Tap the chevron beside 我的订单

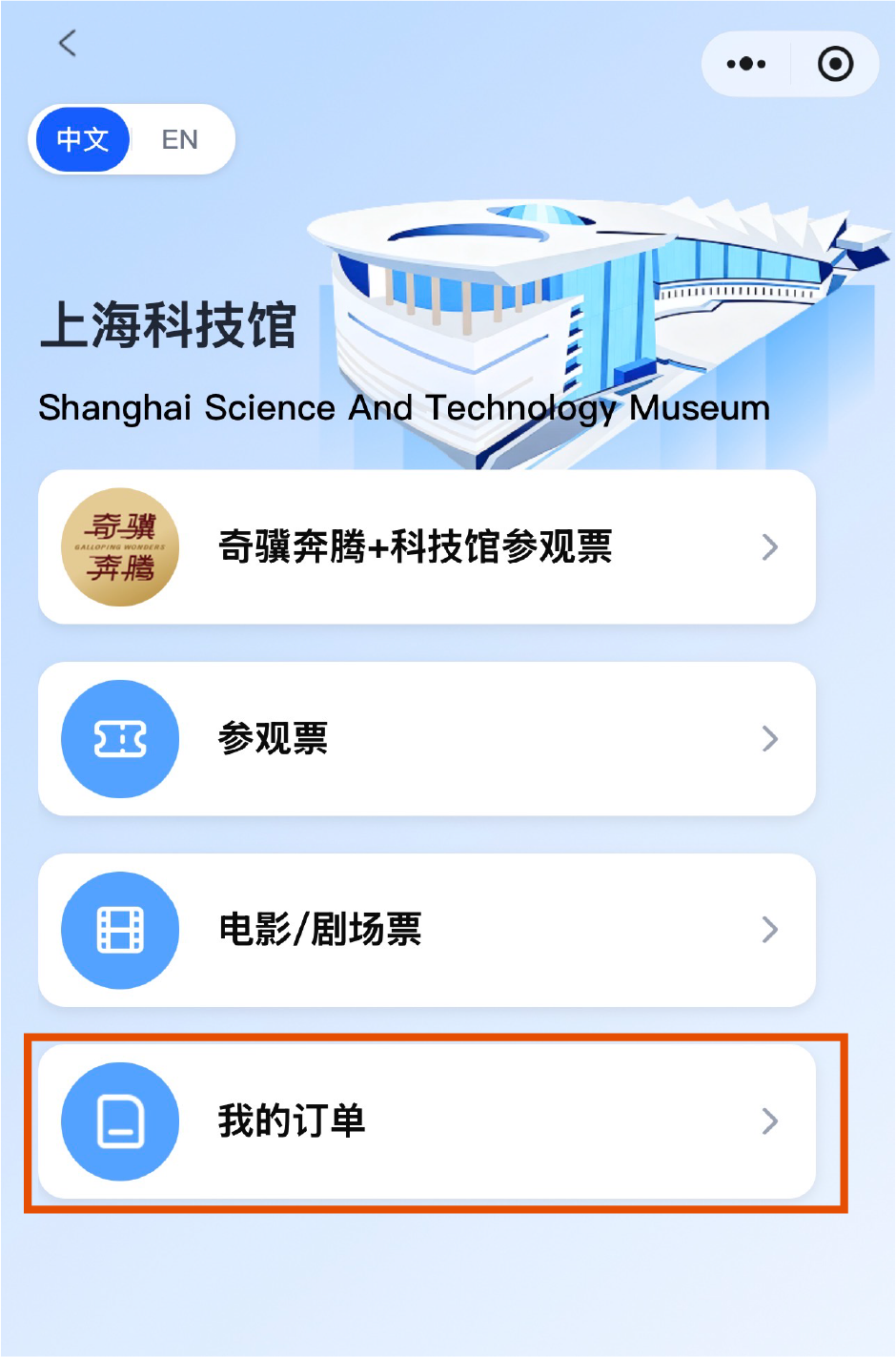(x=768, y=1121)
